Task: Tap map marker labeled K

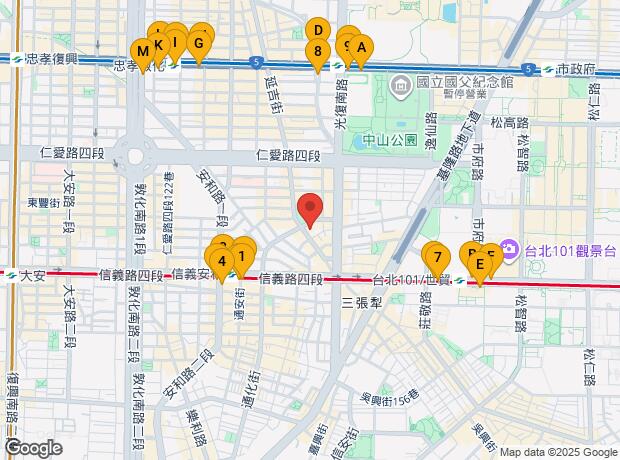Action: point(158,43)
